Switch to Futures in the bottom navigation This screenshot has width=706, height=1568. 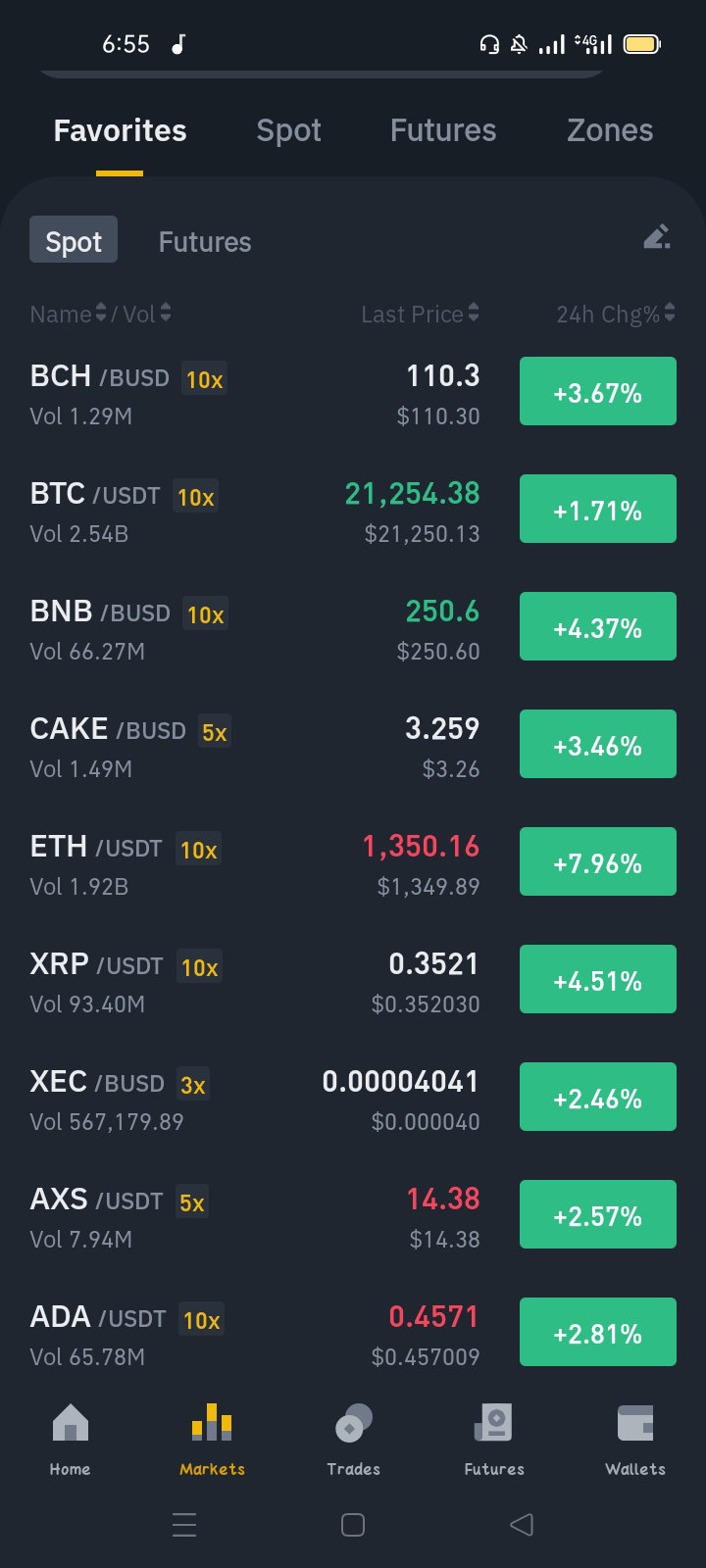494,1439
